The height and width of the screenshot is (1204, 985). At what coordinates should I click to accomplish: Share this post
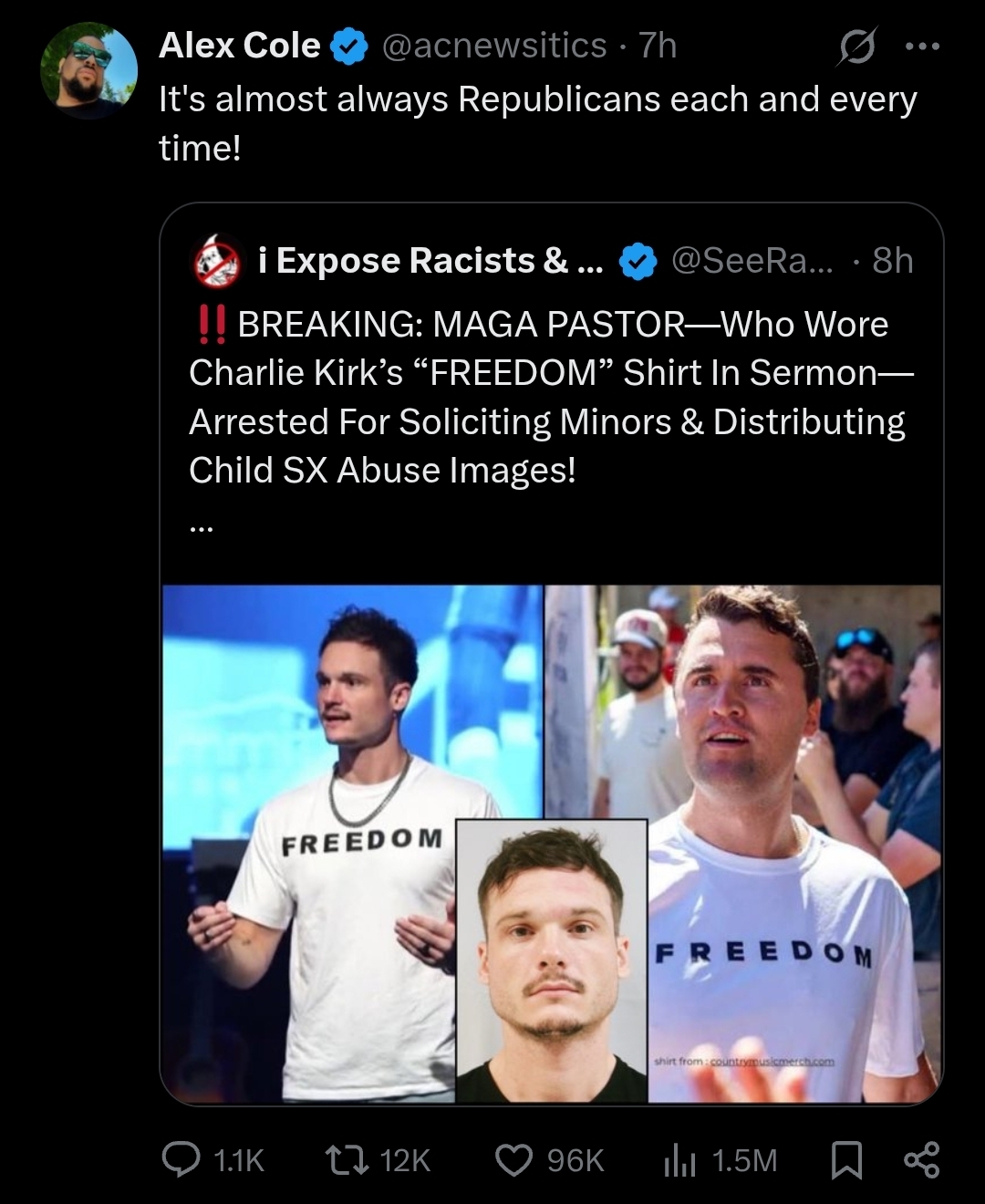919,1159
